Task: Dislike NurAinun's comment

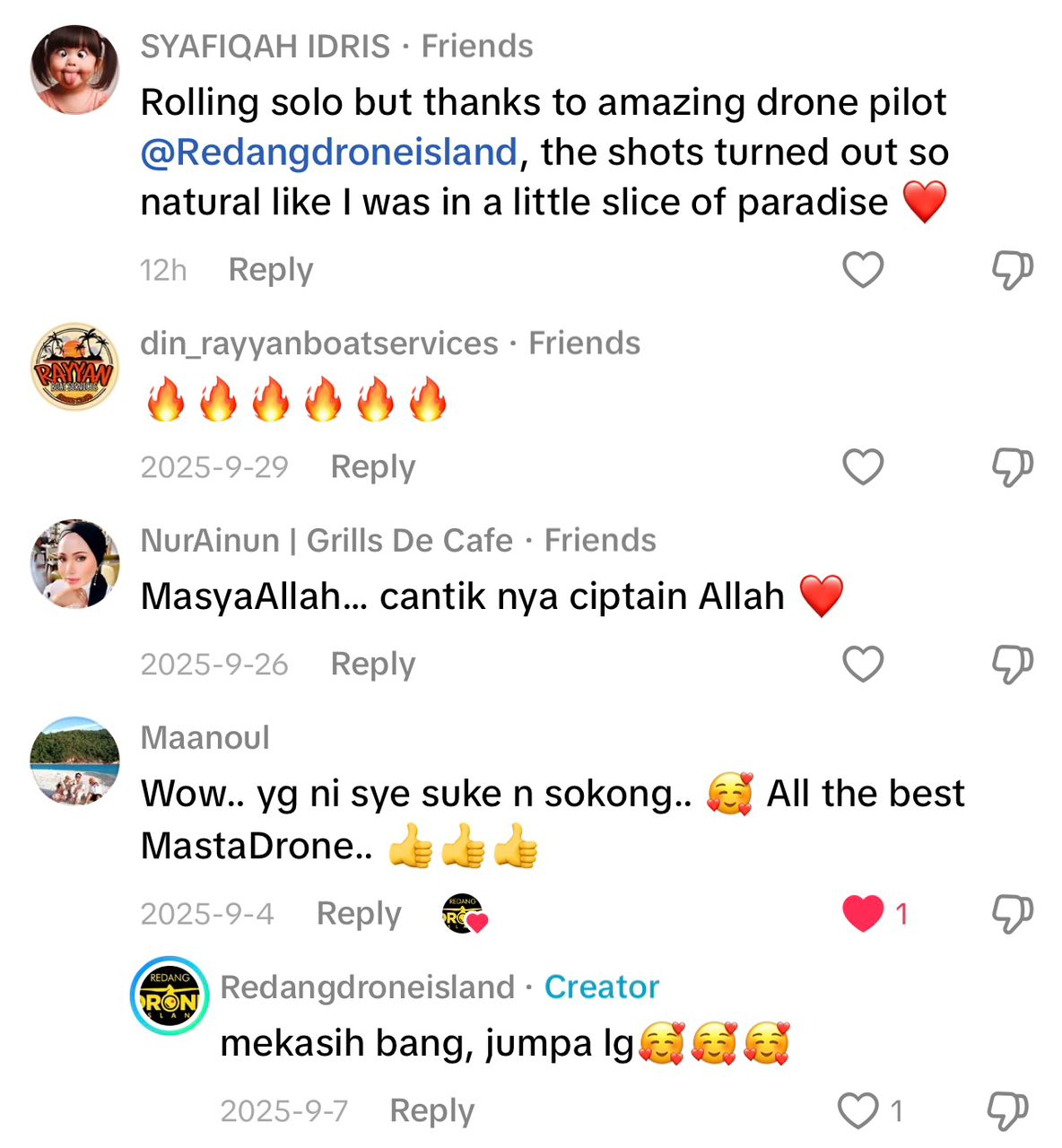Action: 1012,665
